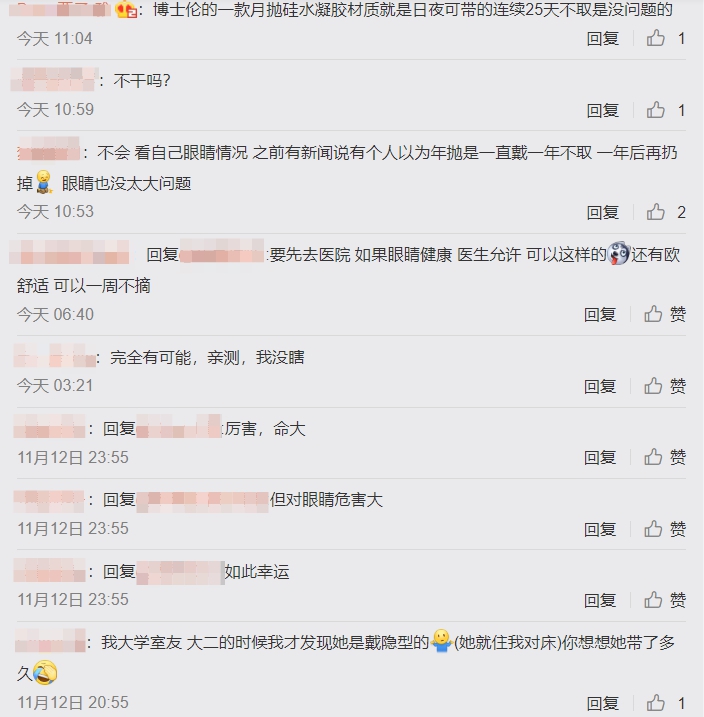Reply to the 不干吗? comment

[602, 110]
